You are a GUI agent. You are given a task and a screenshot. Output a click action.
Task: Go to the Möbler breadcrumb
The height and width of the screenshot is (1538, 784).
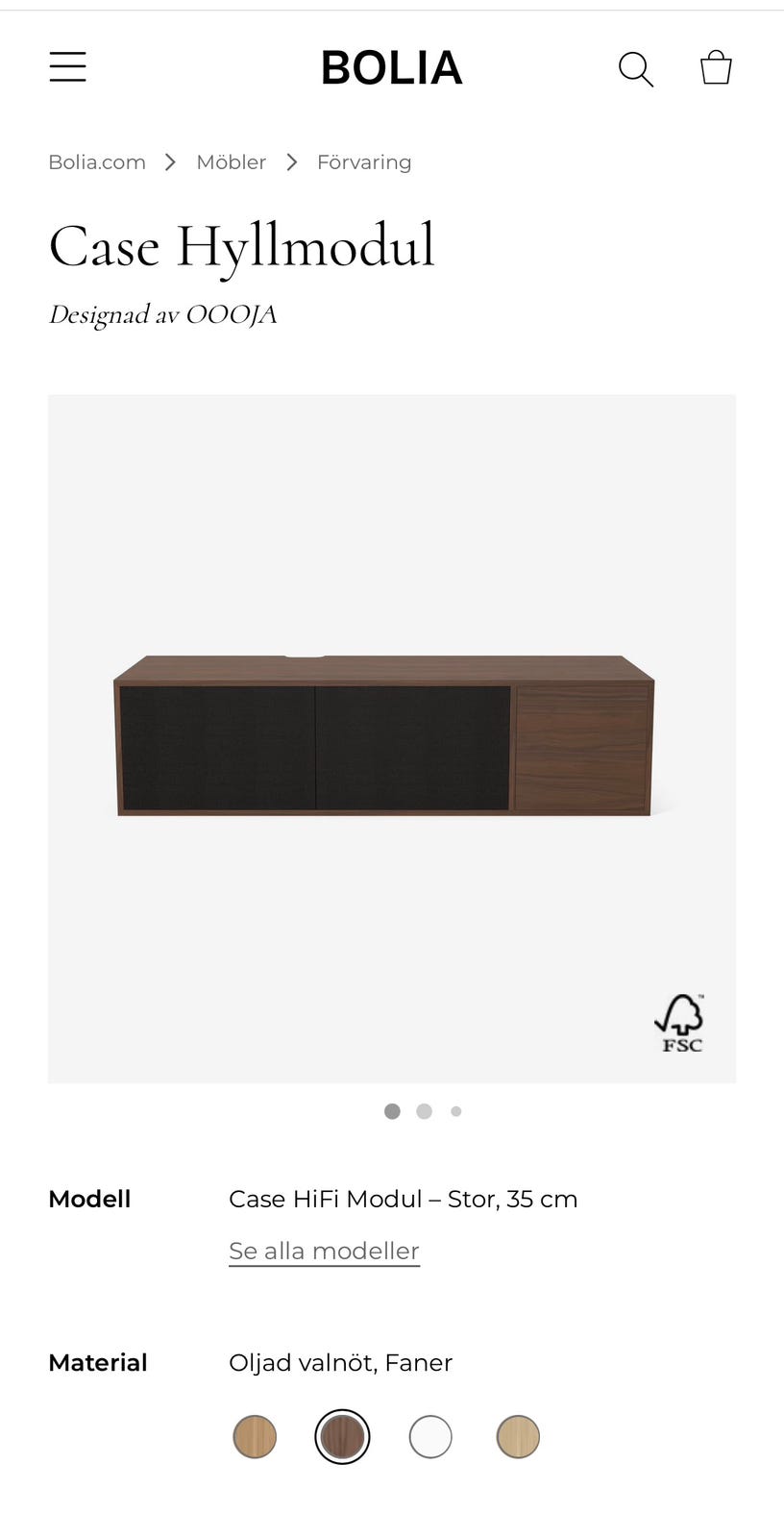click(x=231, y=162)
